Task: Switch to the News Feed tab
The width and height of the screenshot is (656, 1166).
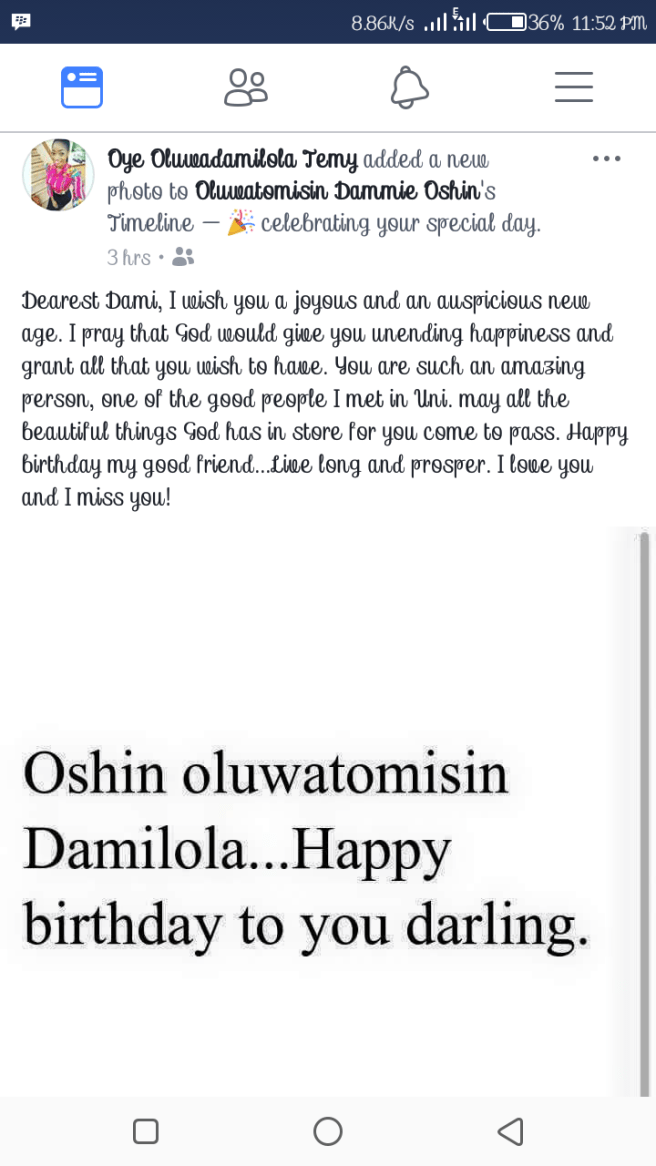Action: (x=82, y=88)
